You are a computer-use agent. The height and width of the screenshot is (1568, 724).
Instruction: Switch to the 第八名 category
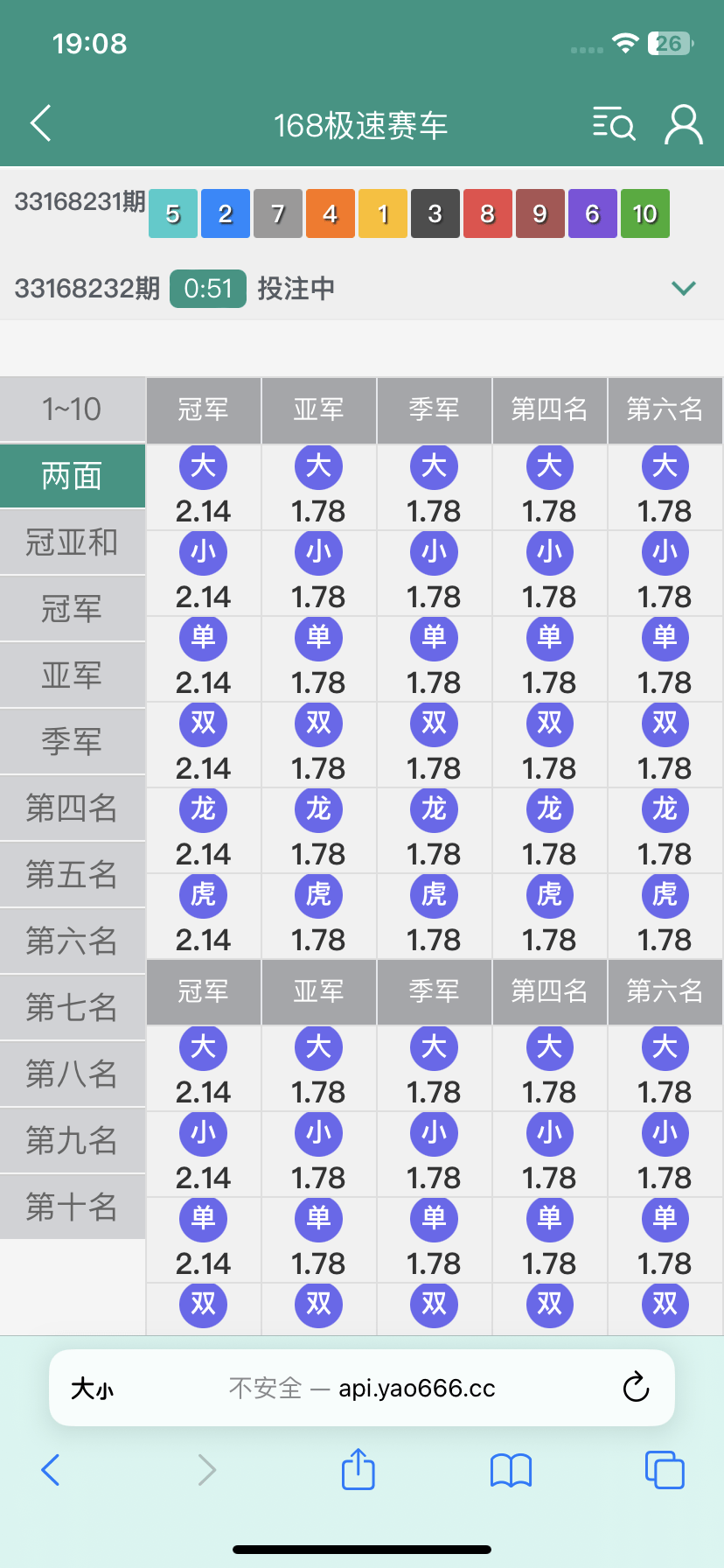pos(72,1074)
